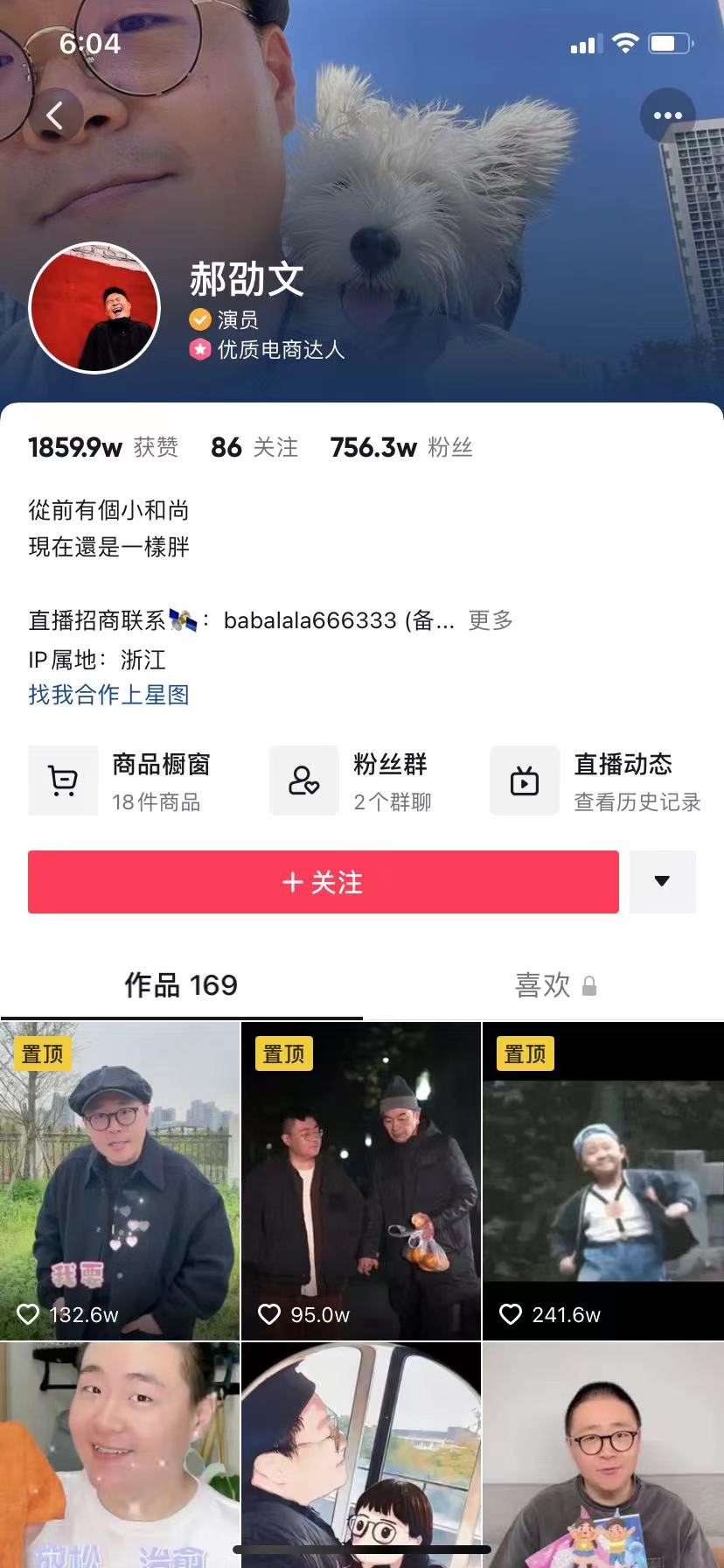Open the 86 关注 following list
Image resolution: width=724 pixels, height=1568 pixels.
tap(254, 448)
